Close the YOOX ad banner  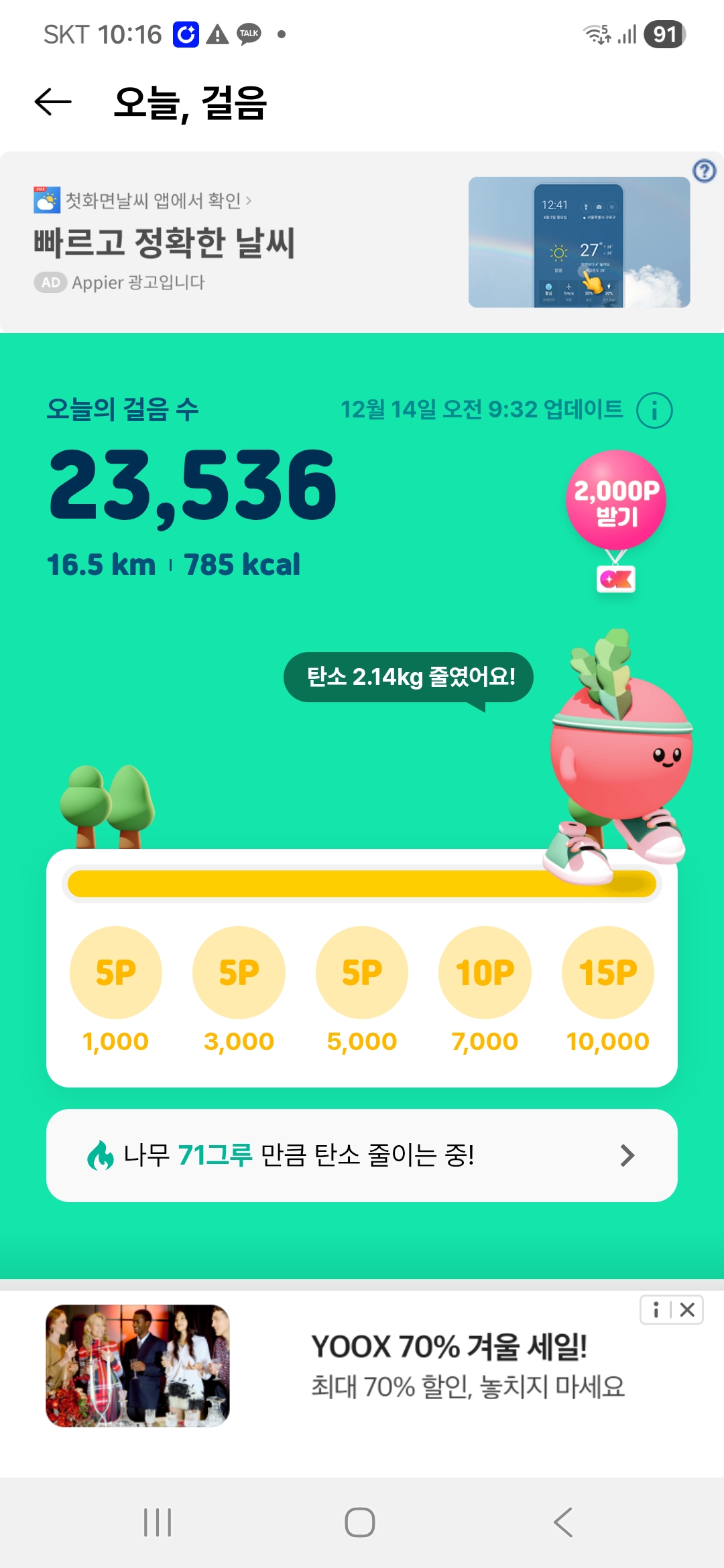click(688, 1309)
